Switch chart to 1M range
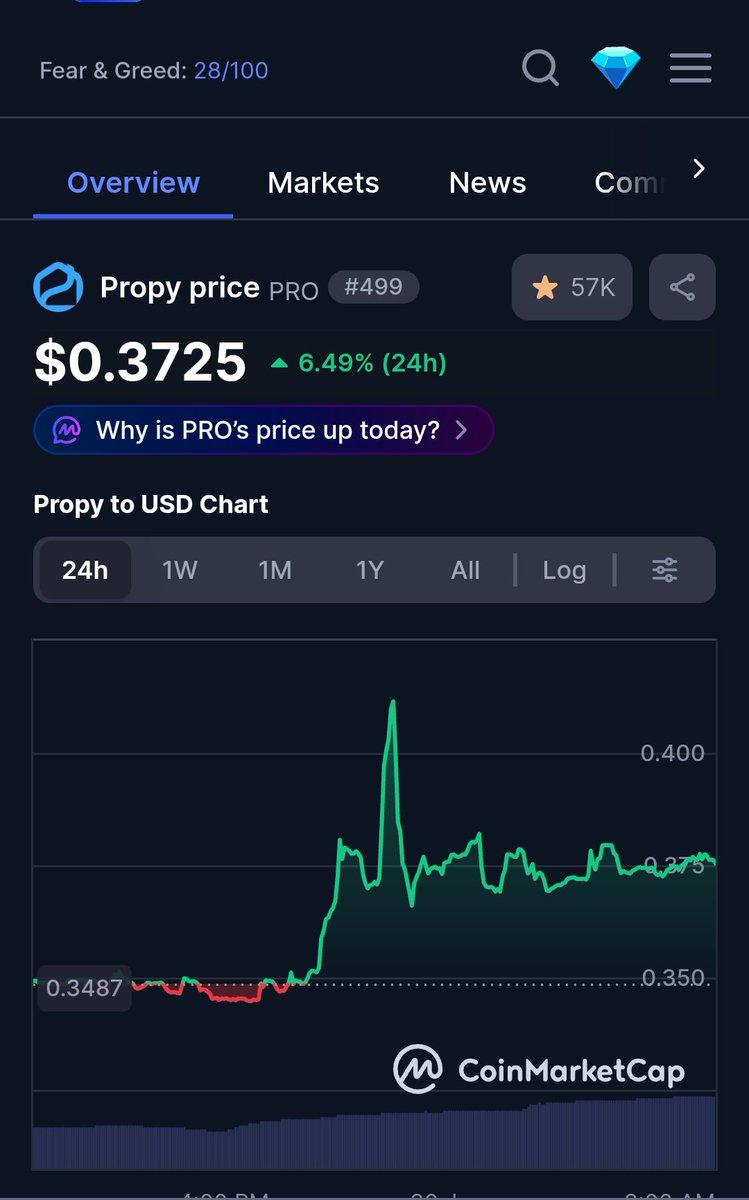 275,570
